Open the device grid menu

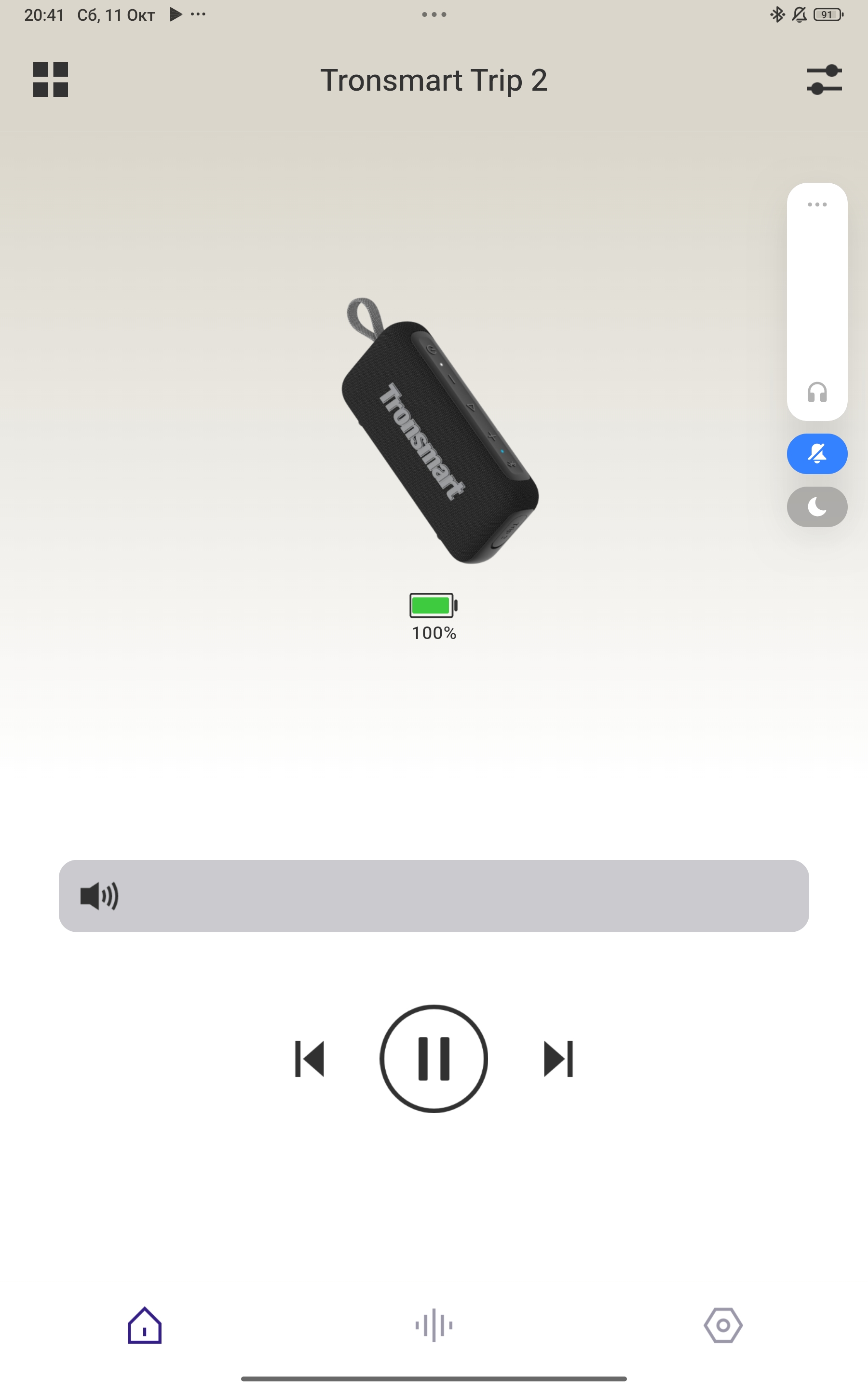51,80
